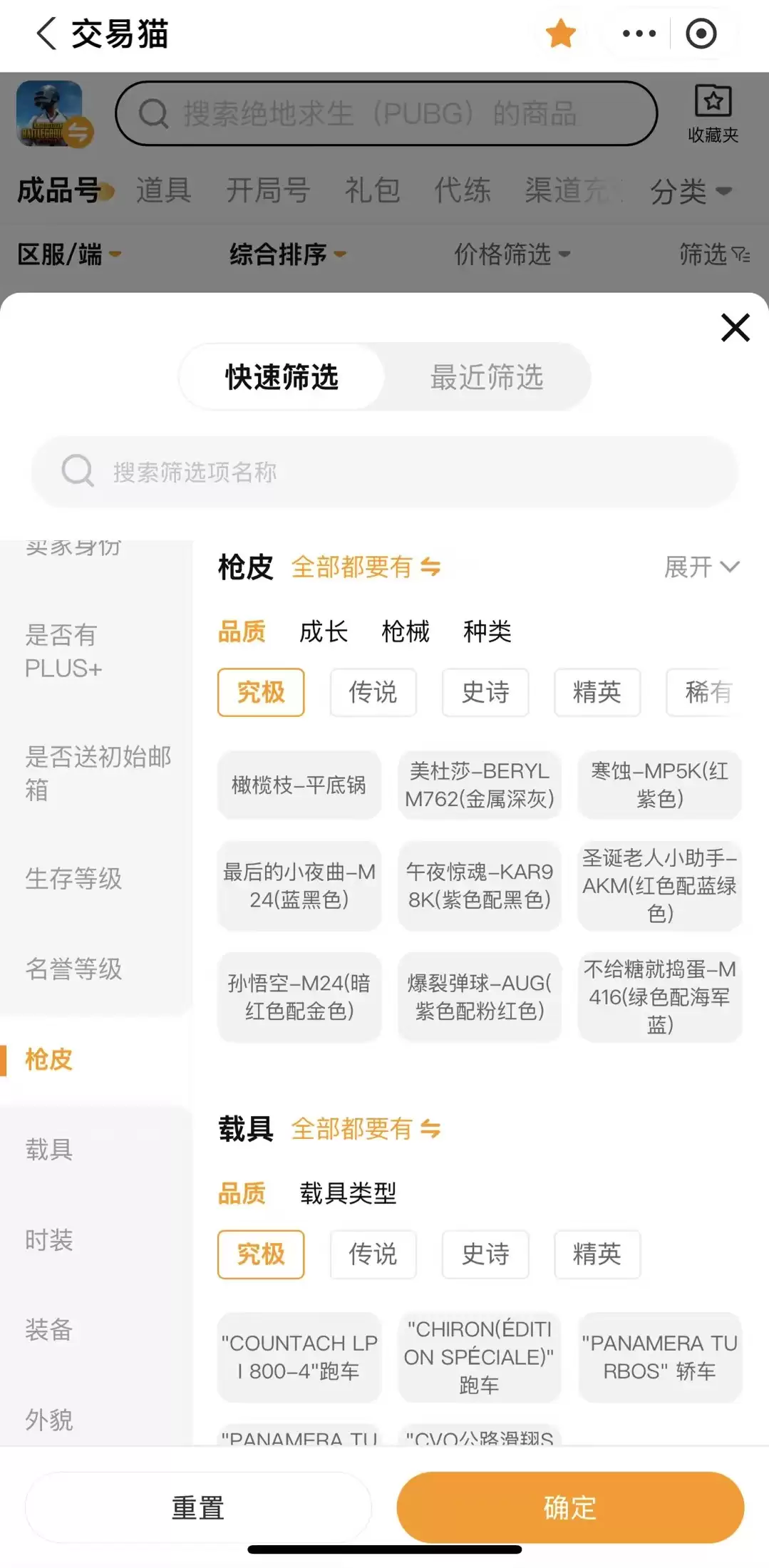Switch 枪皮 sub-tab to 枪械

click(406, 631)
